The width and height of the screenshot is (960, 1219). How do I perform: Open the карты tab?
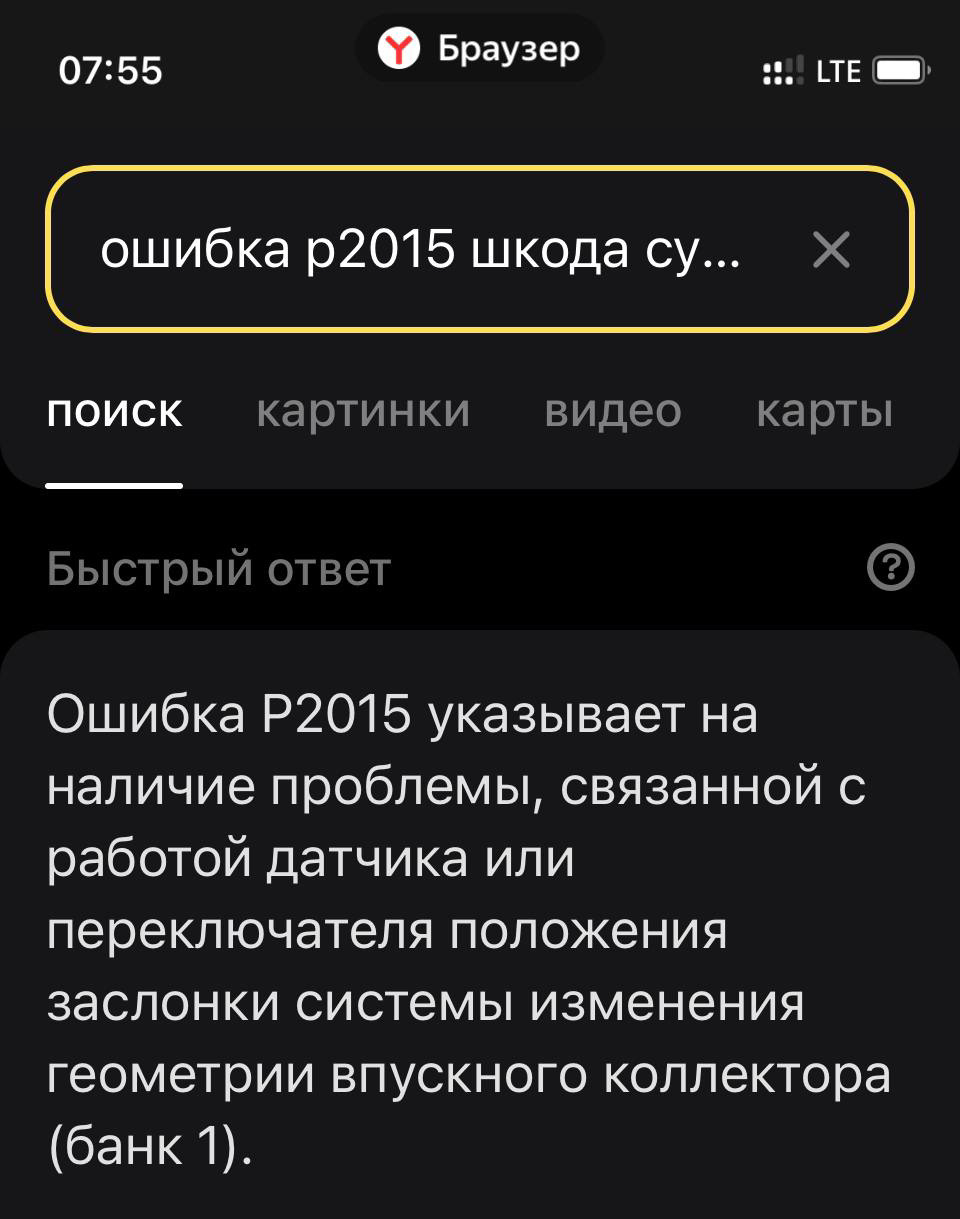point(824,411)
